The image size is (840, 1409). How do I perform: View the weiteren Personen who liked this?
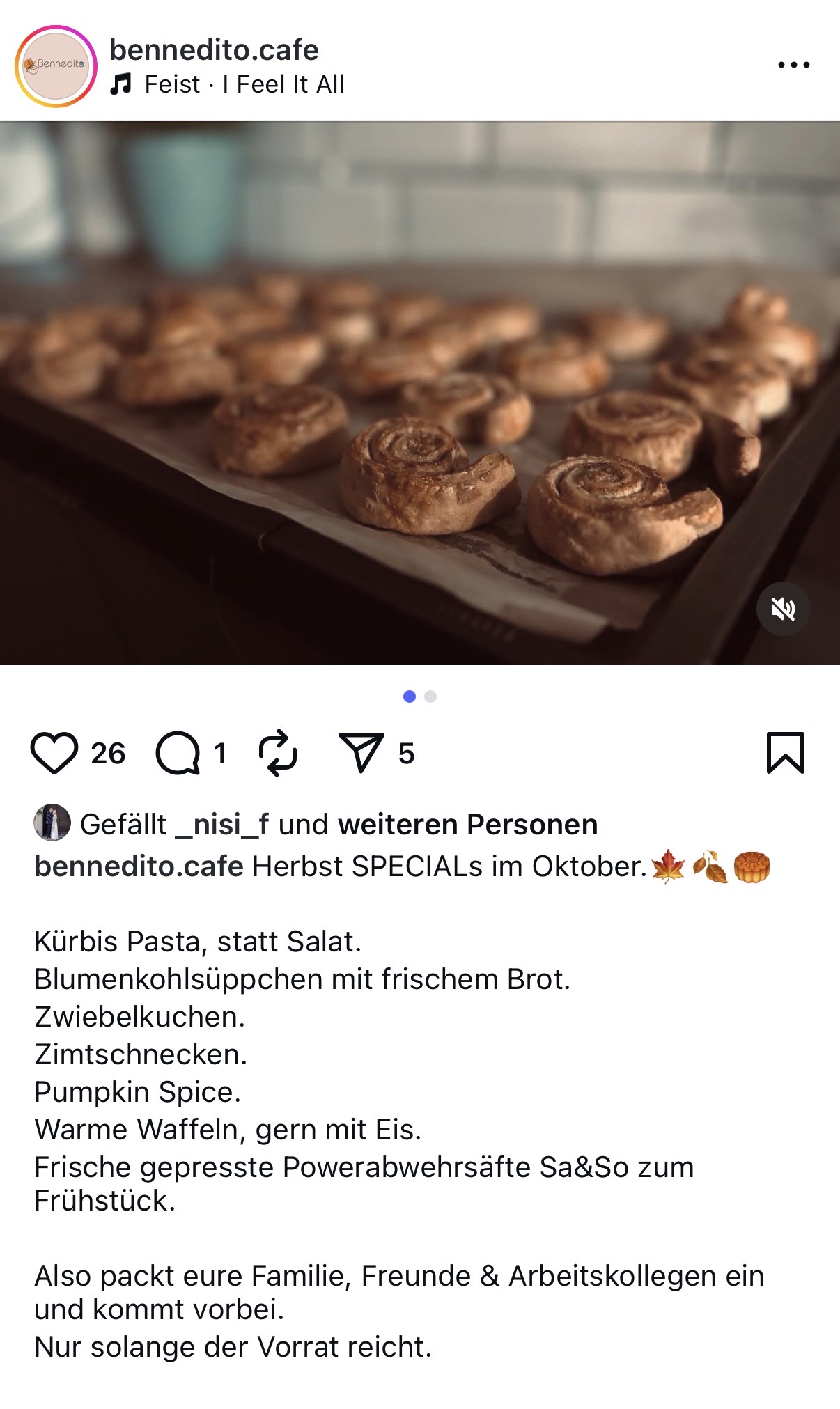pos(467,825)
